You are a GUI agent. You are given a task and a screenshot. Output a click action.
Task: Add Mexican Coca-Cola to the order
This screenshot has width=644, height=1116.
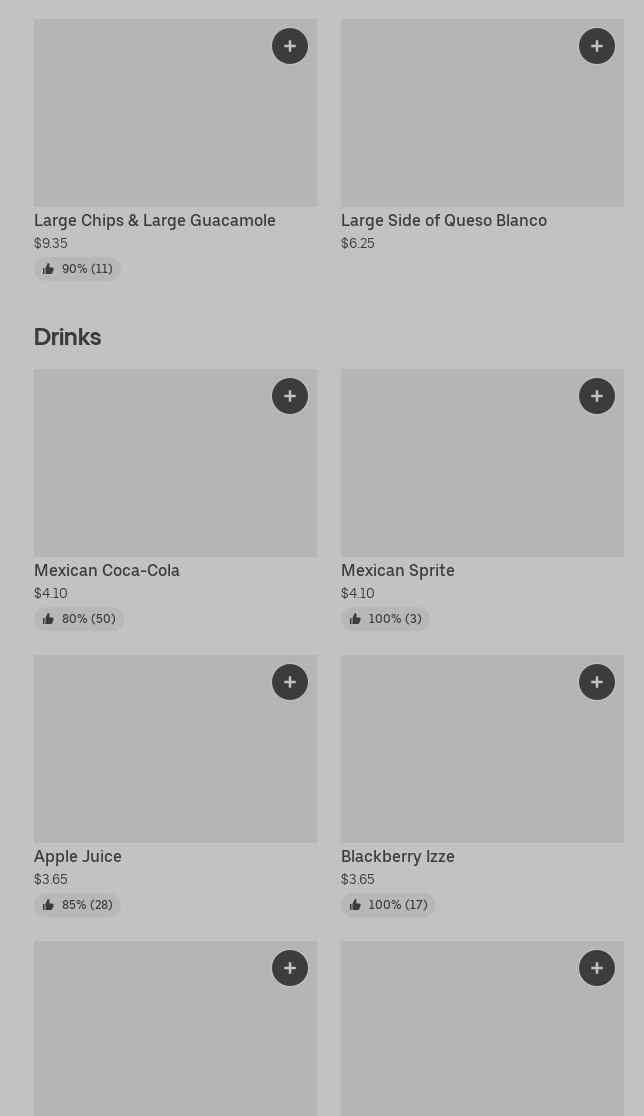[x=290, y=396]
